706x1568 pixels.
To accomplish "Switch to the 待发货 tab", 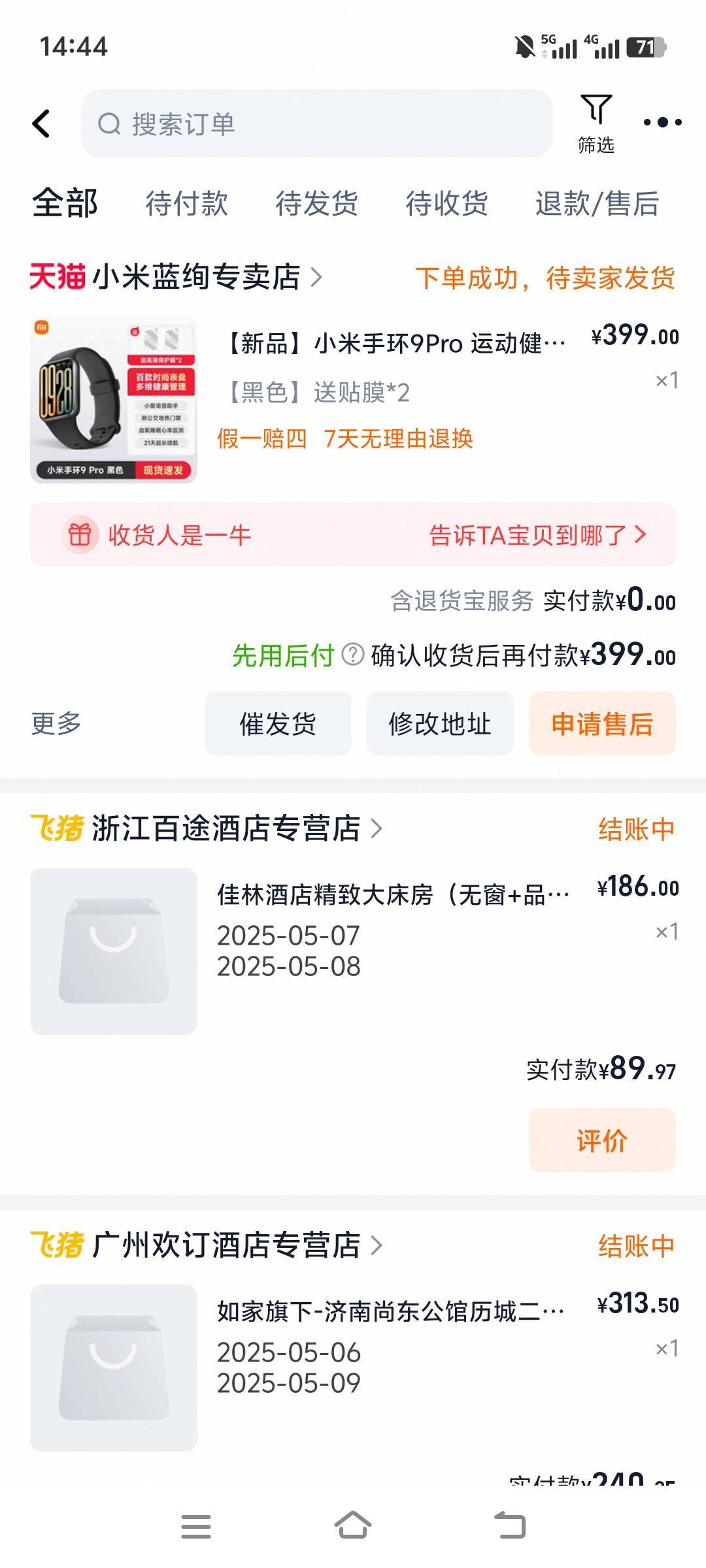I will [x=316, y=203].
